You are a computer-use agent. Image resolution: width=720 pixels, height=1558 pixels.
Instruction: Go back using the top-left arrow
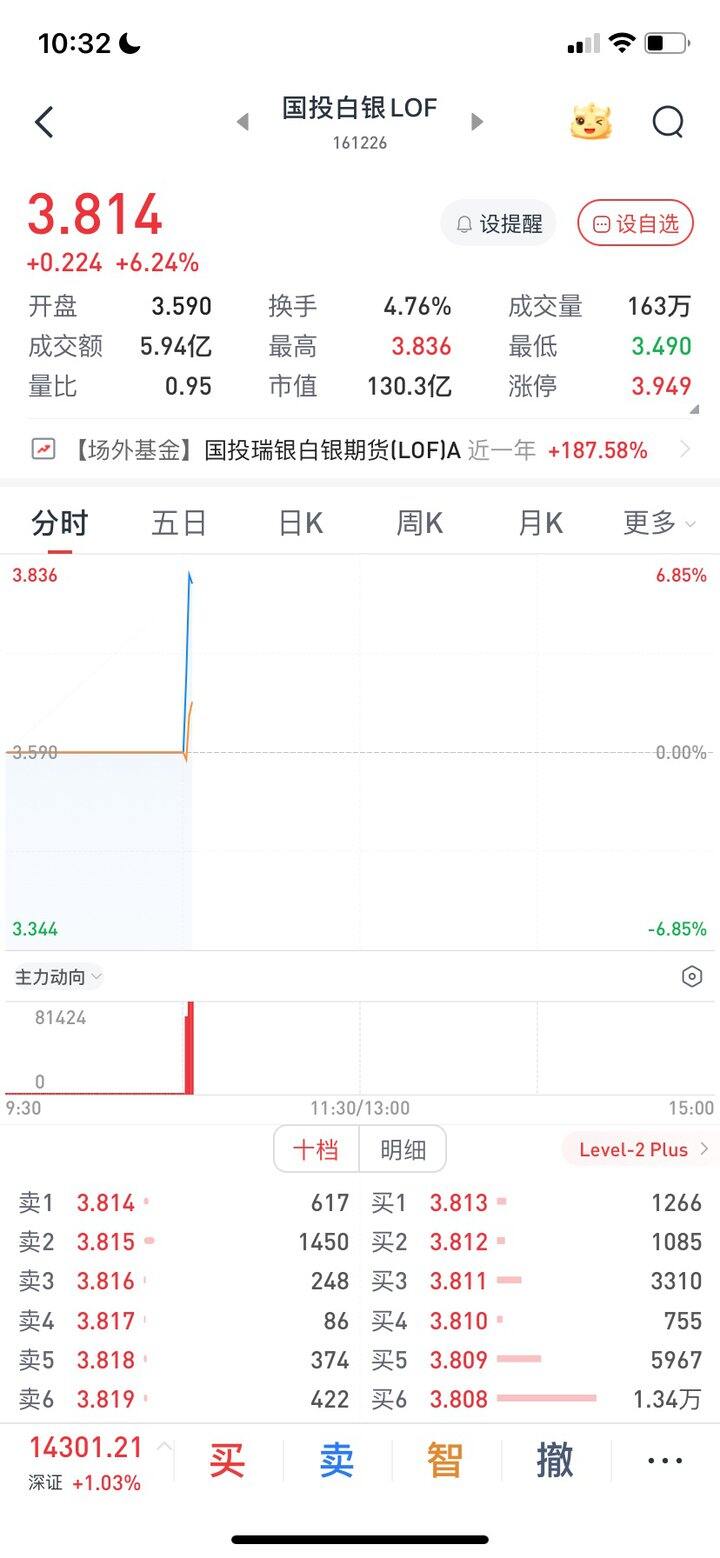coord(44,122)
